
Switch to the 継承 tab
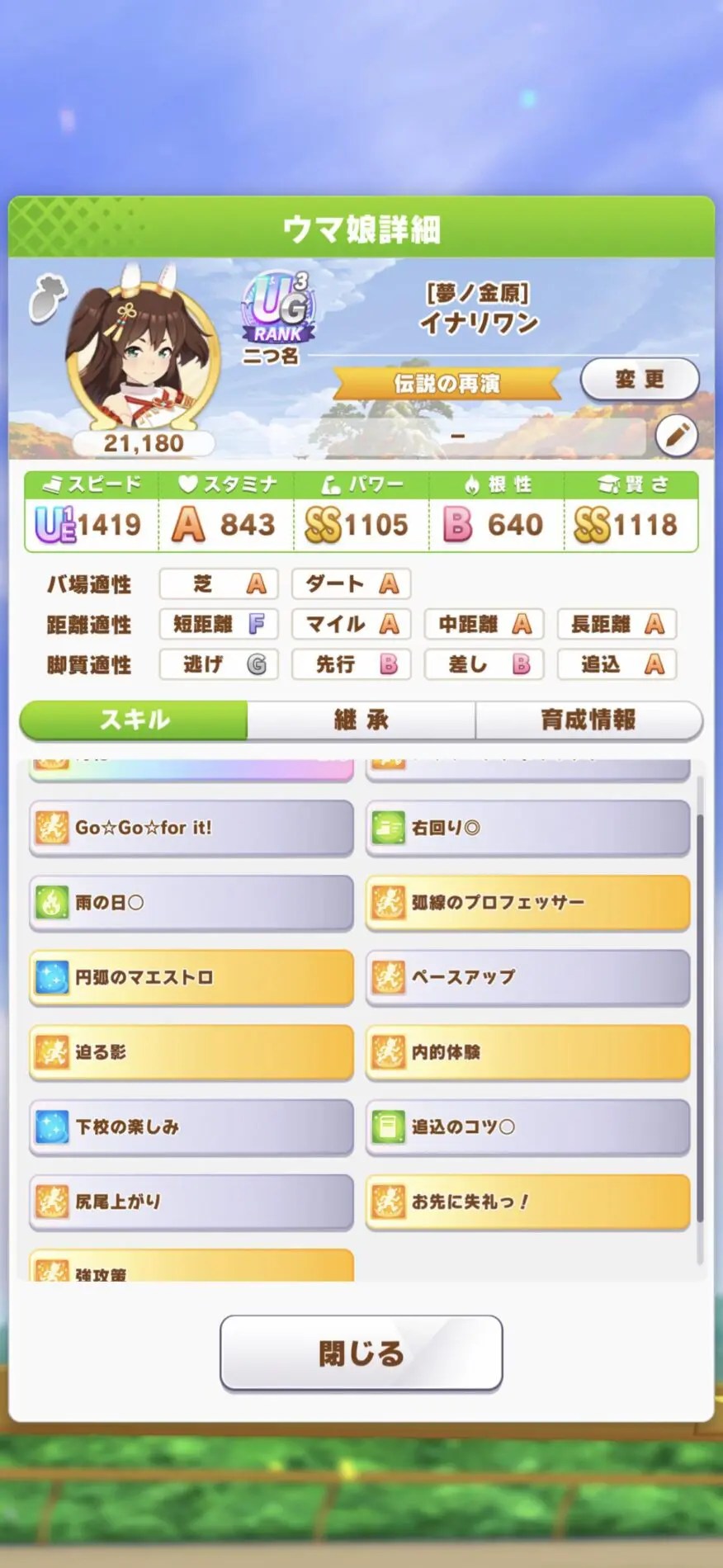coord(361,720)
